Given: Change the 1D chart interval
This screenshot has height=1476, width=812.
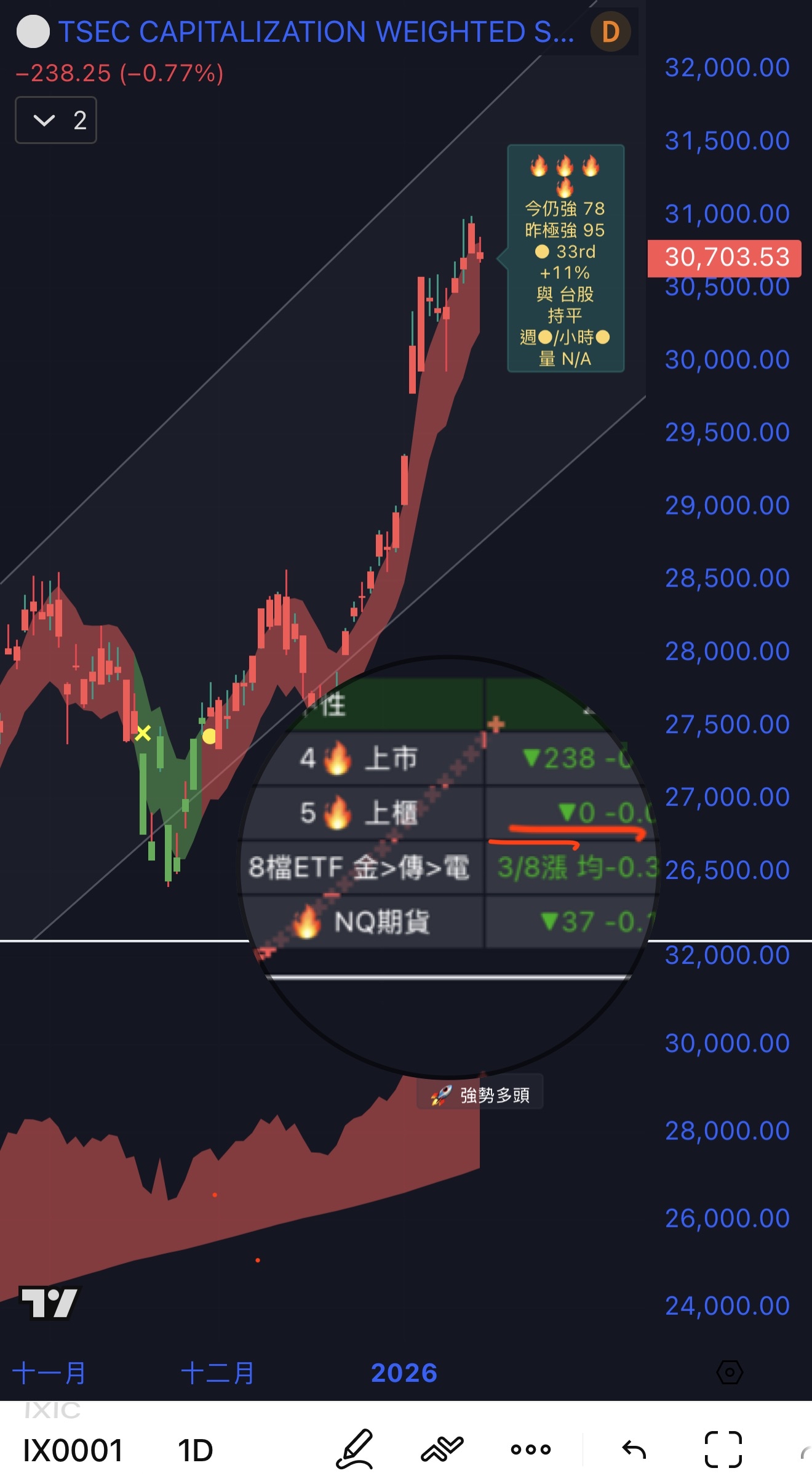Looking at the screenshot, I should 195,1450.
